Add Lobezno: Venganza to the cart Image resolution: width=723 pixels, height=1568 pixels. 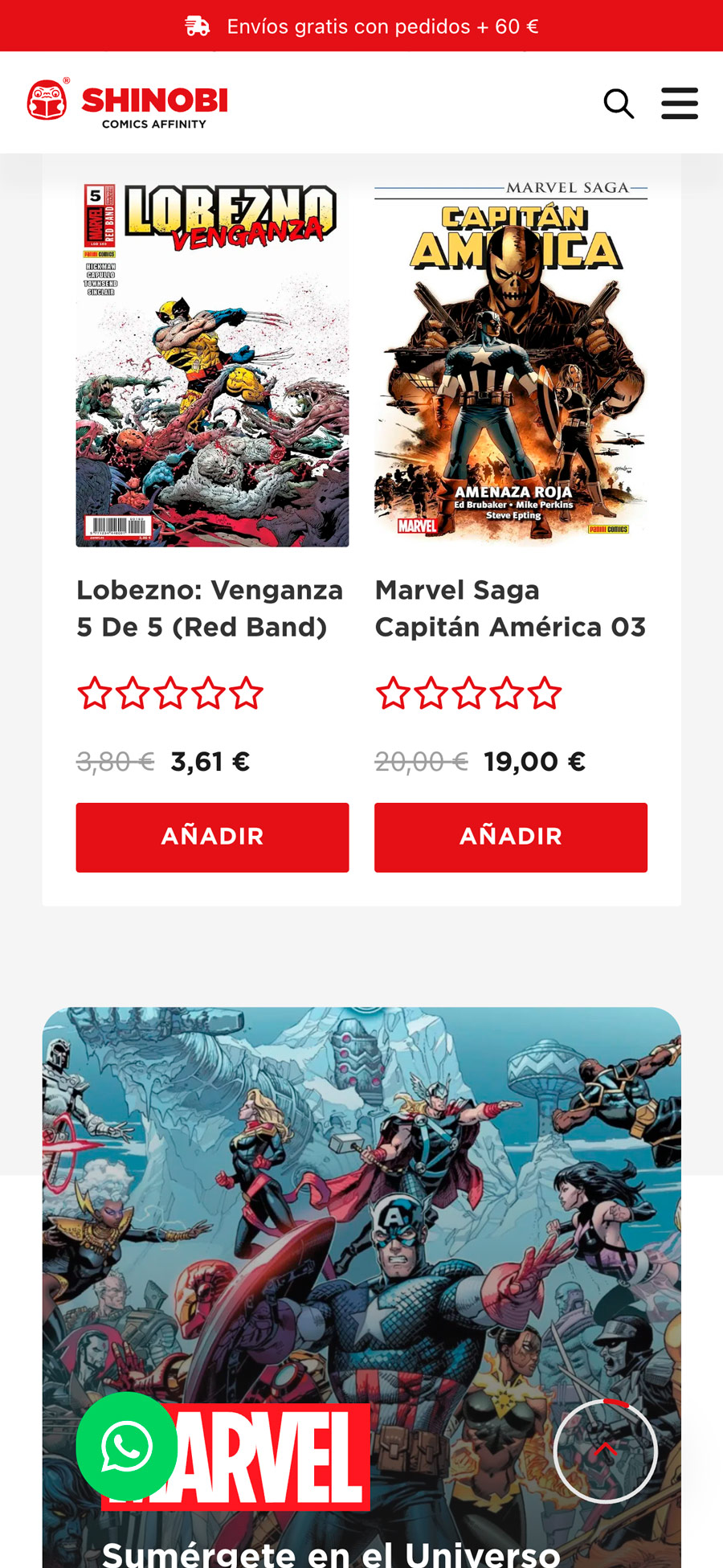pyautogui.click(x=212, y=837)
